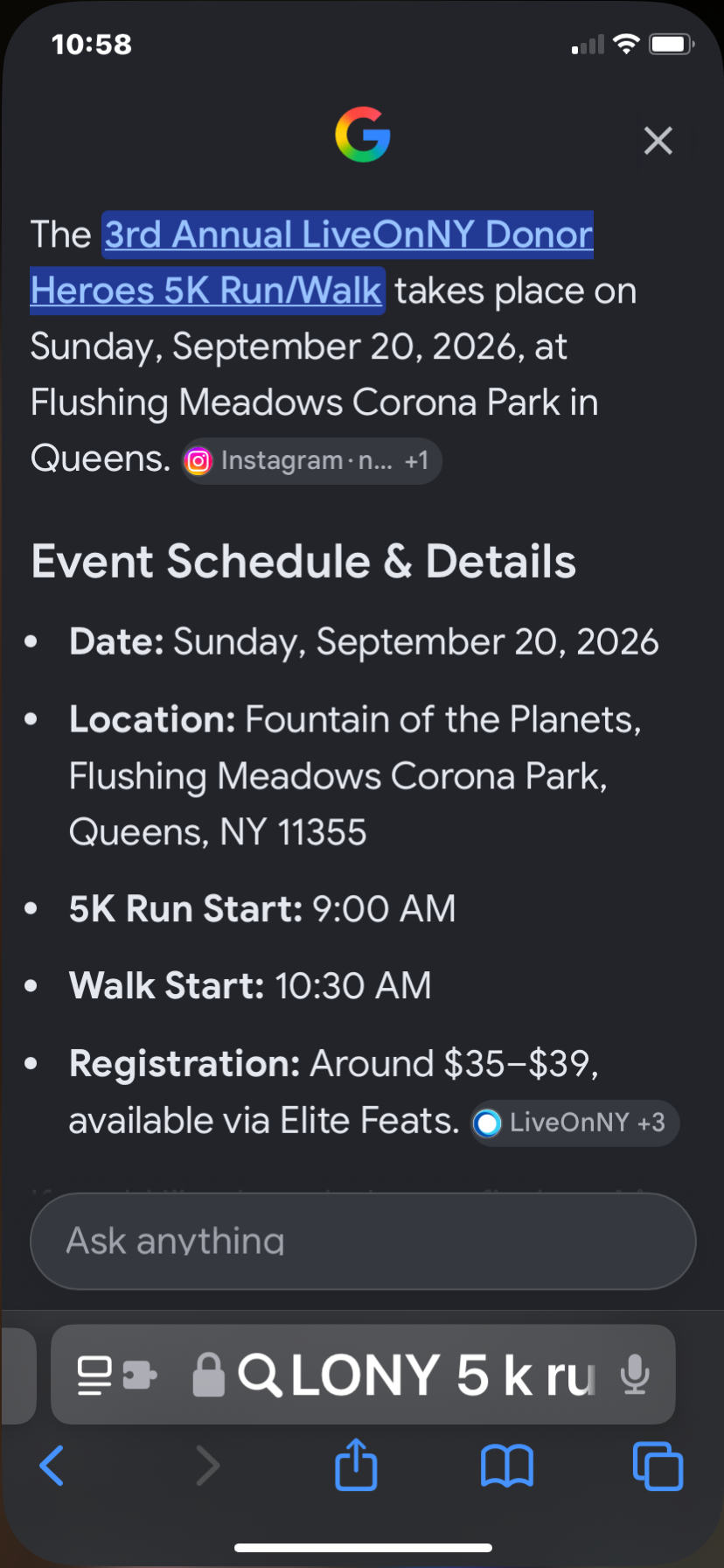Open Safari bookmarks
This screenshot has height=1568, width=724.
[x=506, y=1466]
